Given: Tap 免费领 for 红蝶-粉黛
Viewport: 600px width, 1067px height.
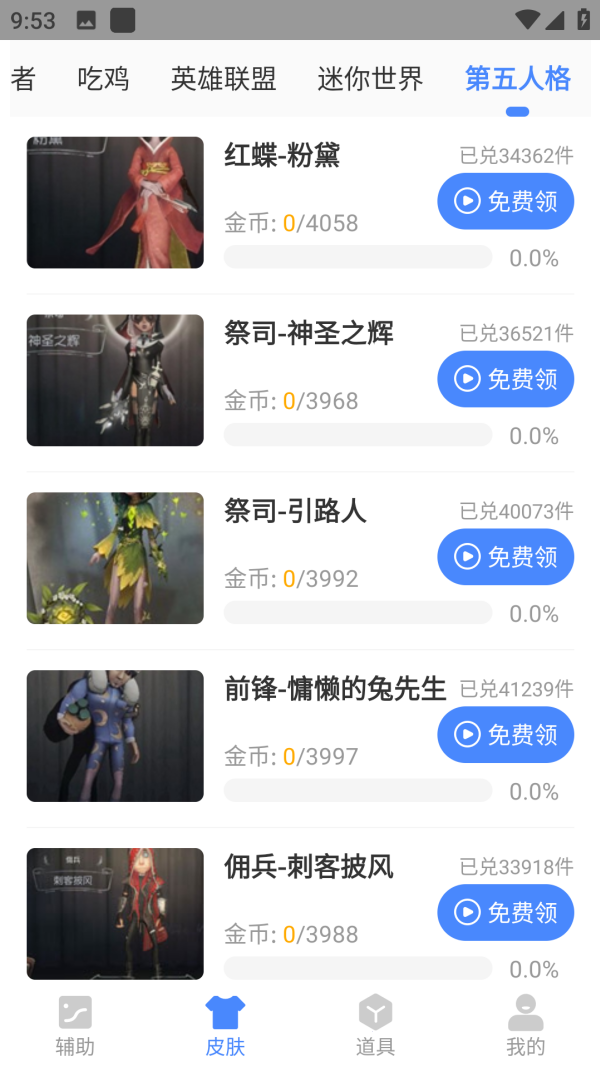Looking at the screenshot, I should (505, 202).
